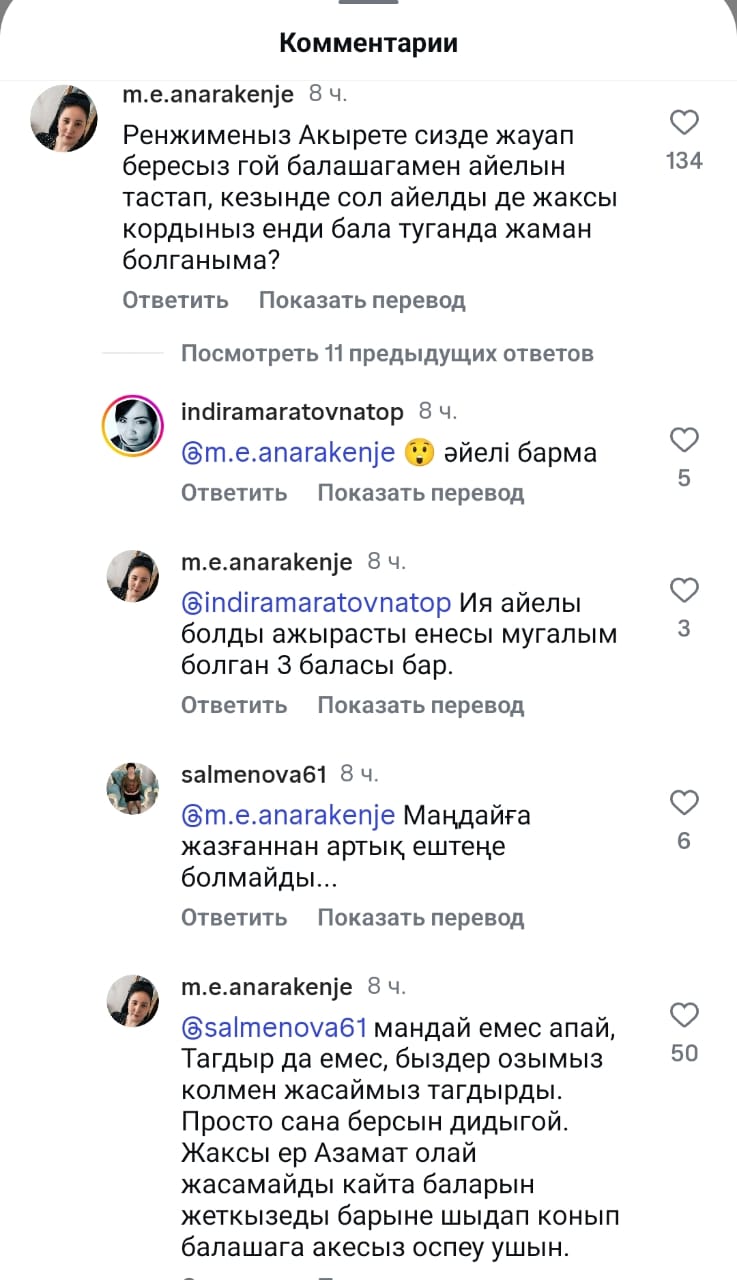Reply to the top comment with 134 likes

pyautogui.click(x=175, y=300)
